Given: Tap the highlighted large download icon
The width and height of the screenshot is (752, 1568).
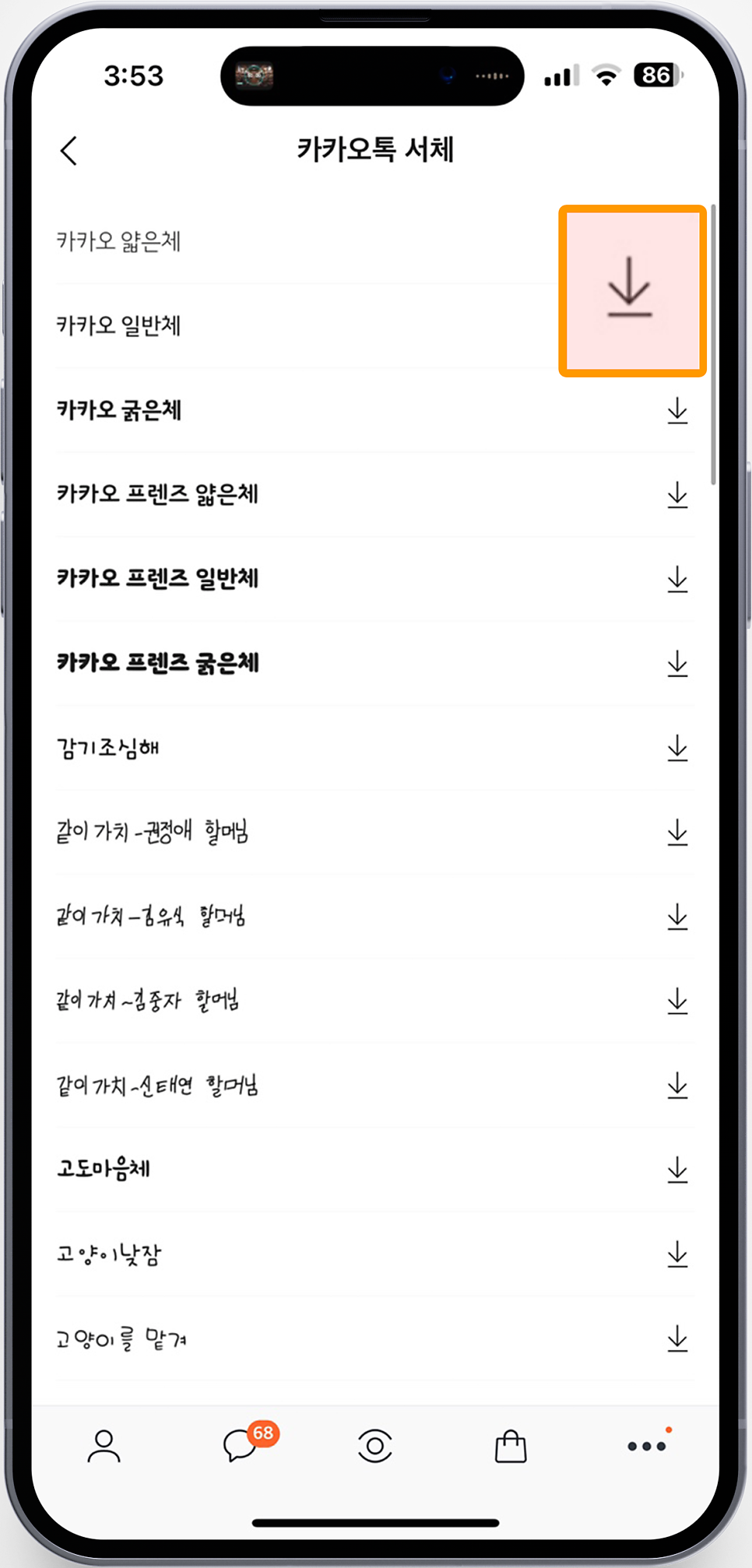Looking at the screenshot, I should pos(632,291).
